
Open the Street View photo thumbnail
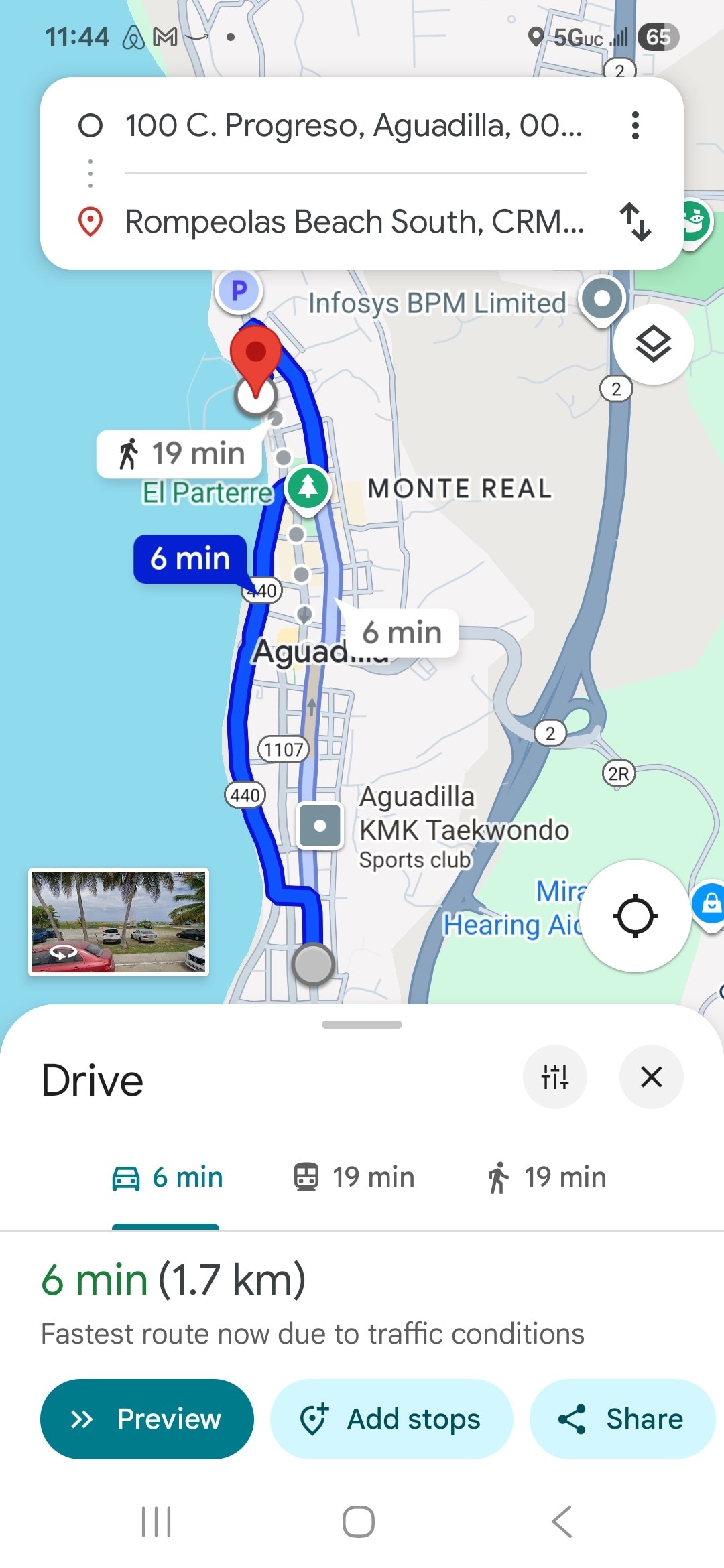119,922
